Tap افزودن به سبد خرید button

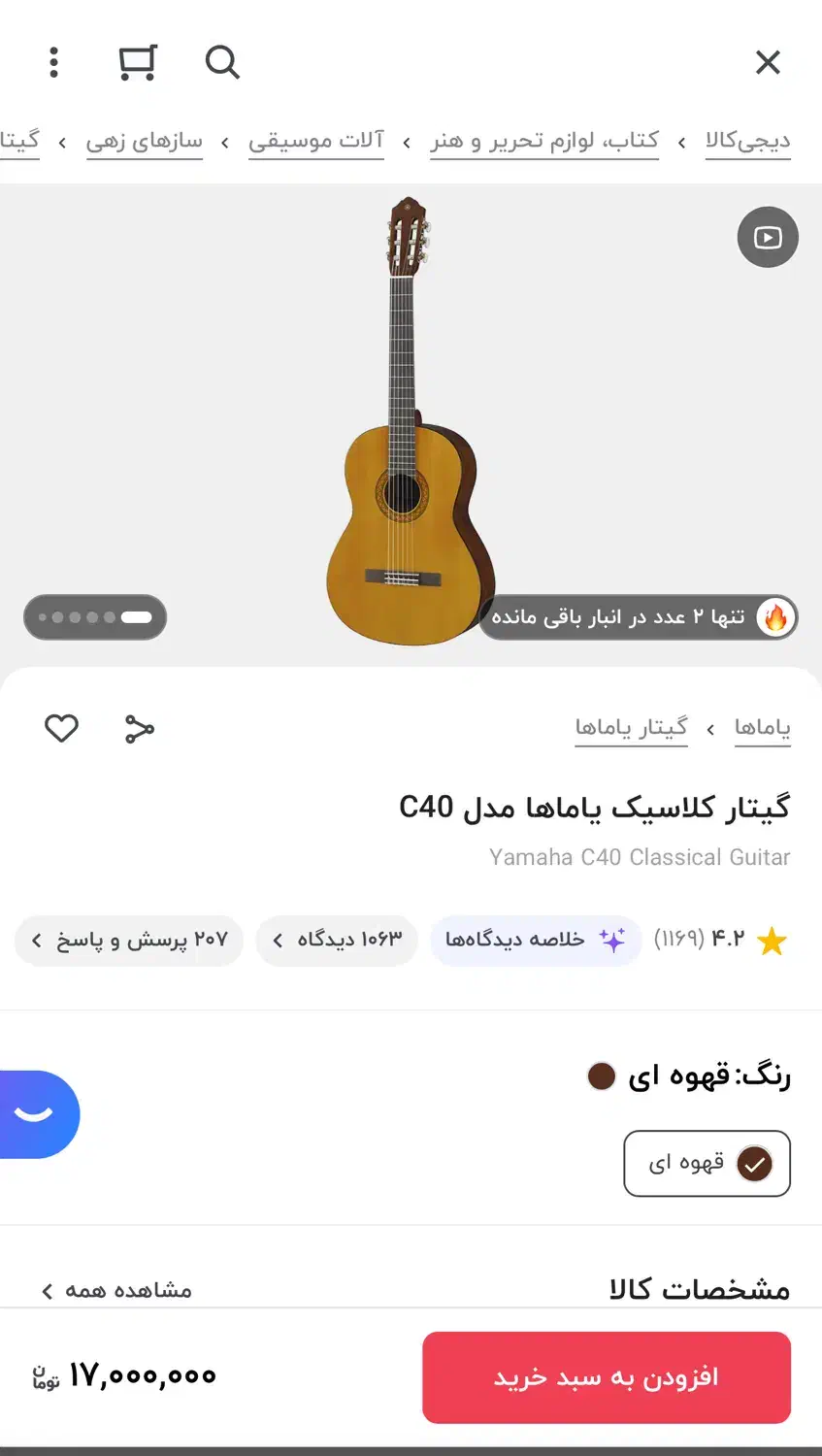coord(606,1376)
